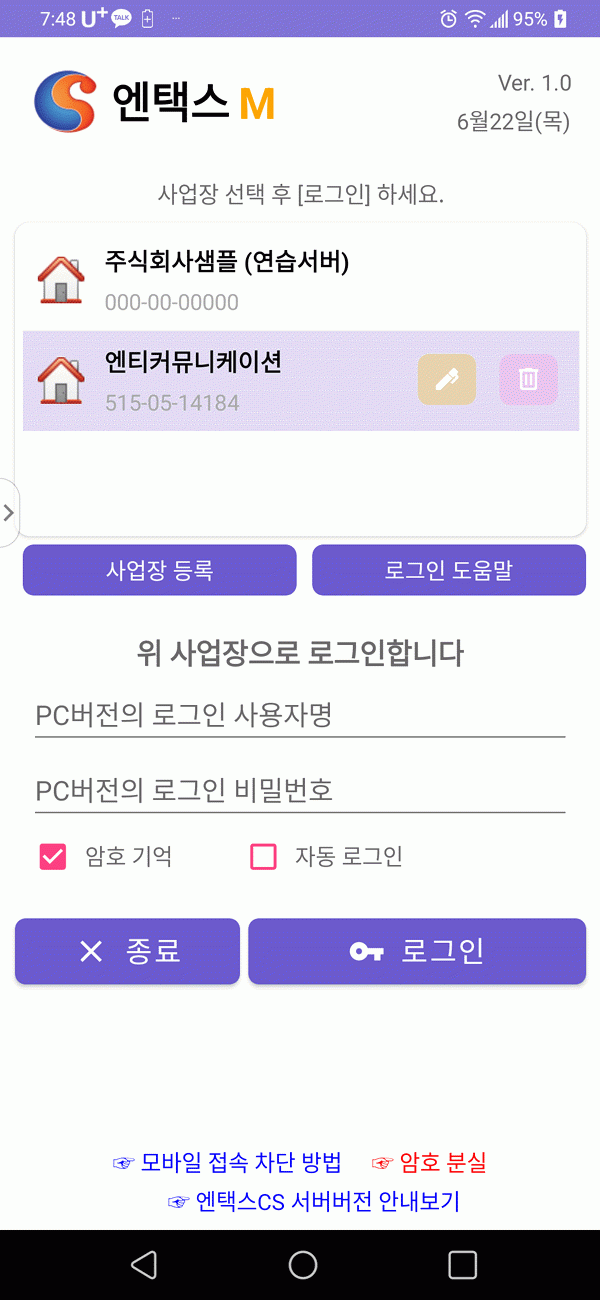Open 엔택스CS 서버버전 안내보기 link
This screenshot has width=600, height=1300.
click(x=314, y=1201)
